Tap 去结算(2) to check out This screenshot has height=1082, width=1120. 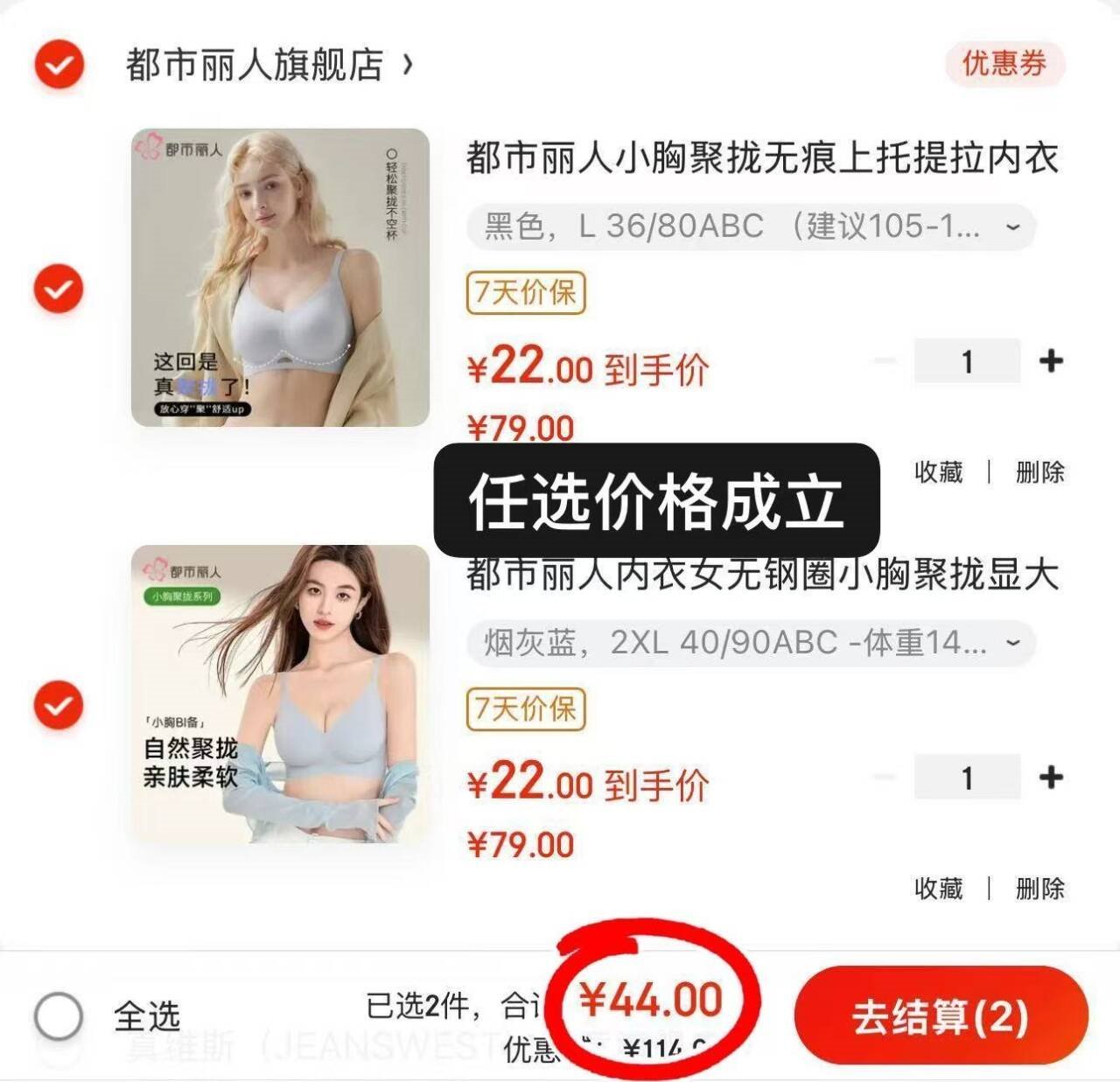click(941, 1016)
